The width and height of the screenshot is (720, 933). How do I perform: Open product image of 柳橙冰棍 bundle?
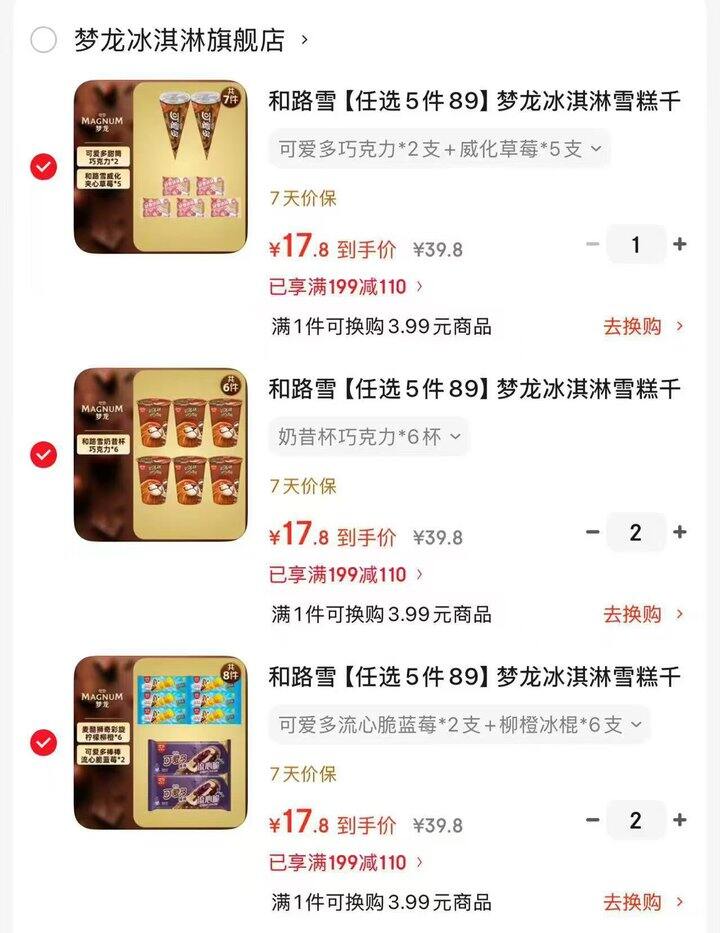click(160, 743)
